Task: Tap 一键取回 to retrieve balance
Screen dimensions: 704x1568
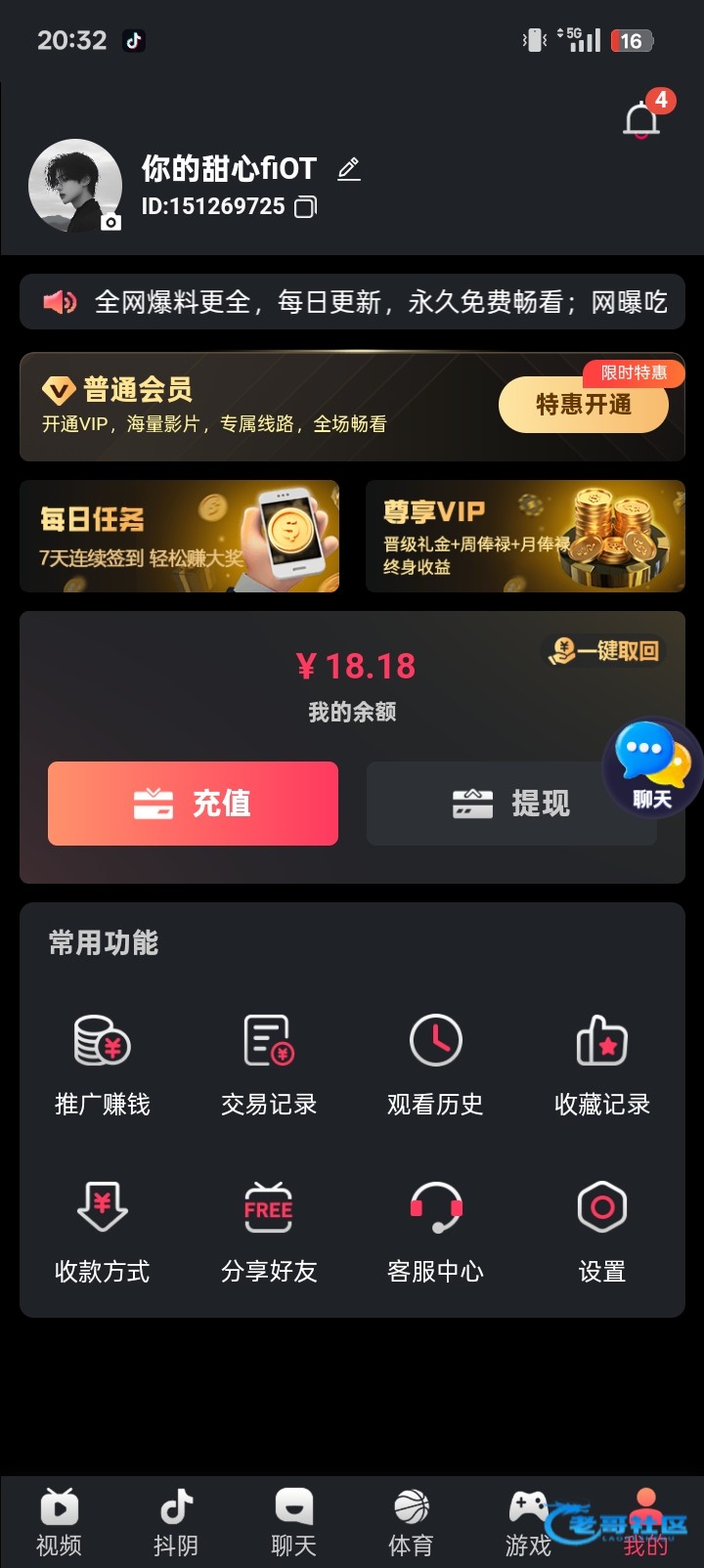Action: [605, 651]
